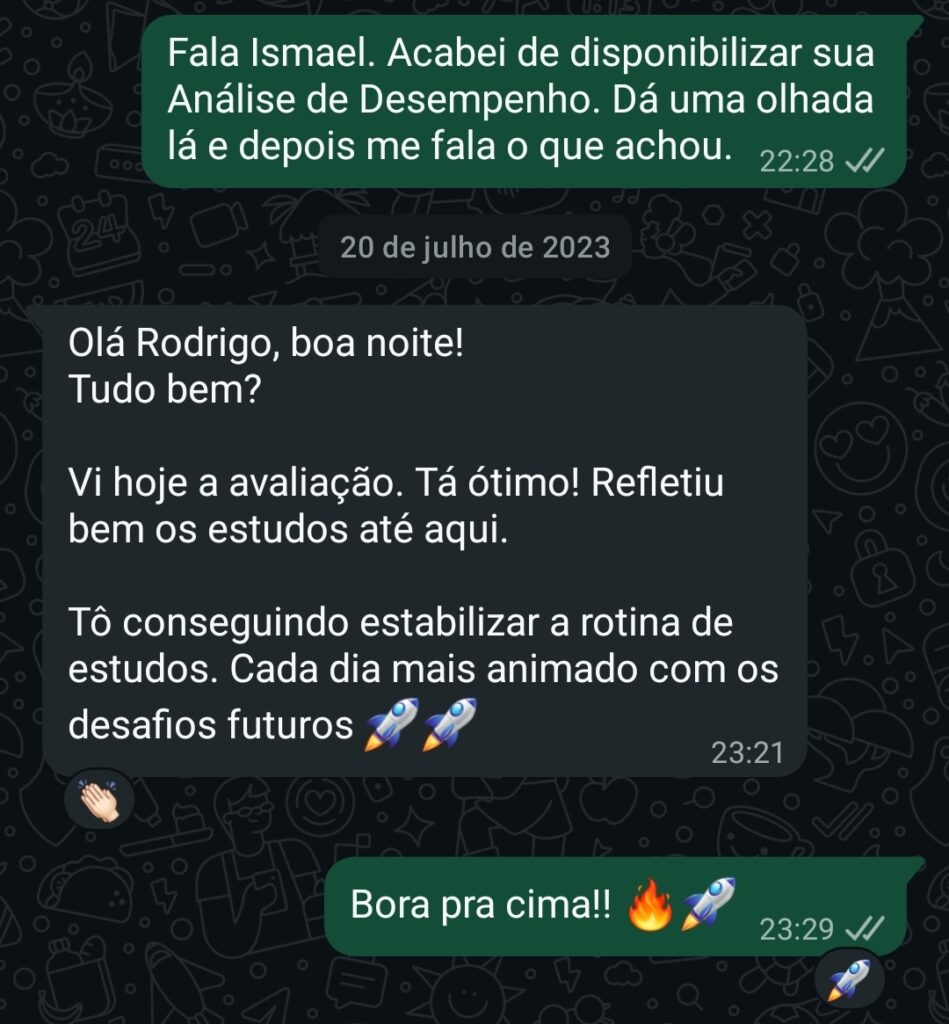Open the Análise de Desempenho message bubble

point(530,100)
